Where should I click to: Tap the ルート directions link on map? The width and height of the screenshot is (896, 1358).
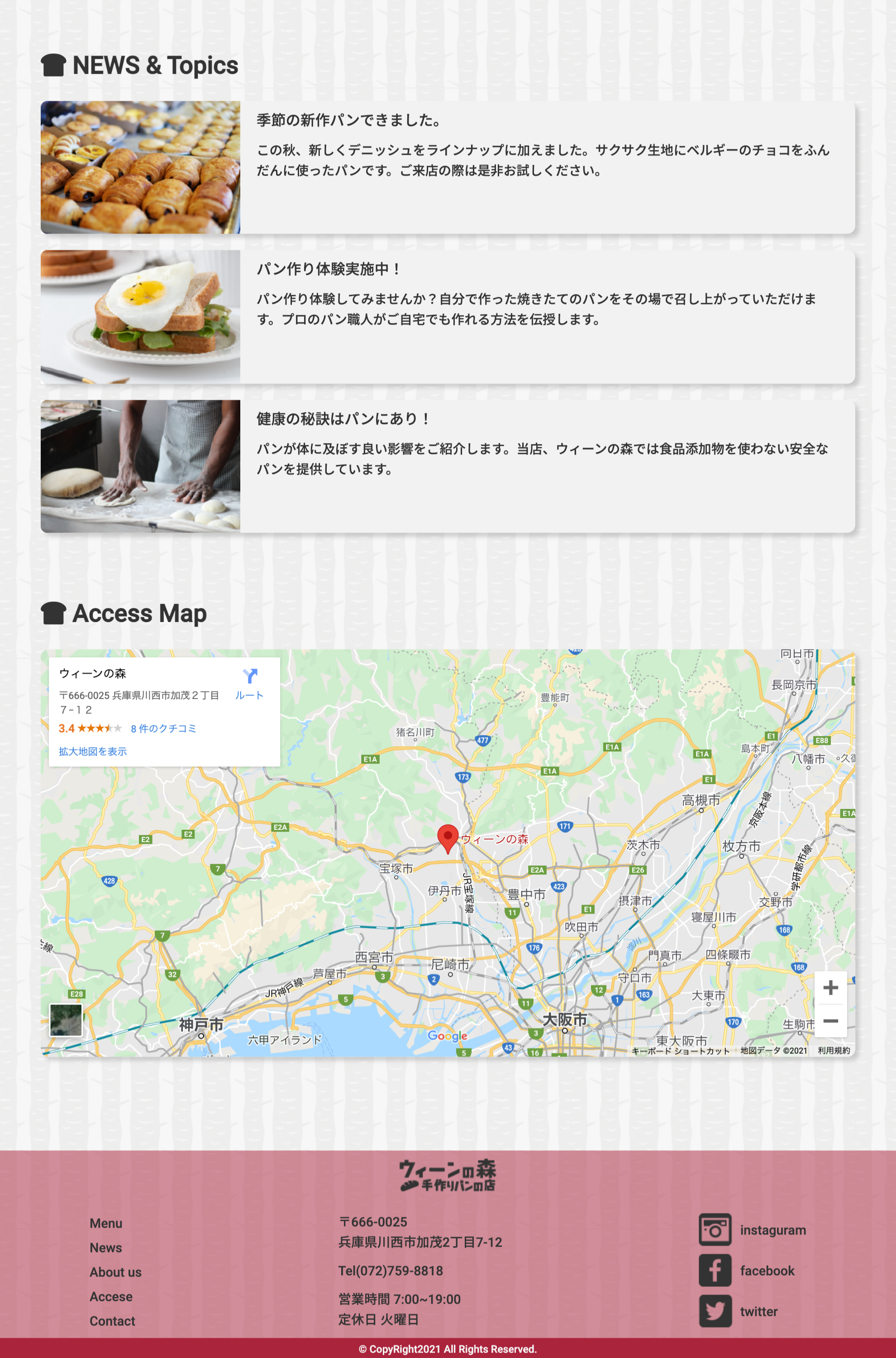[249, 684]
